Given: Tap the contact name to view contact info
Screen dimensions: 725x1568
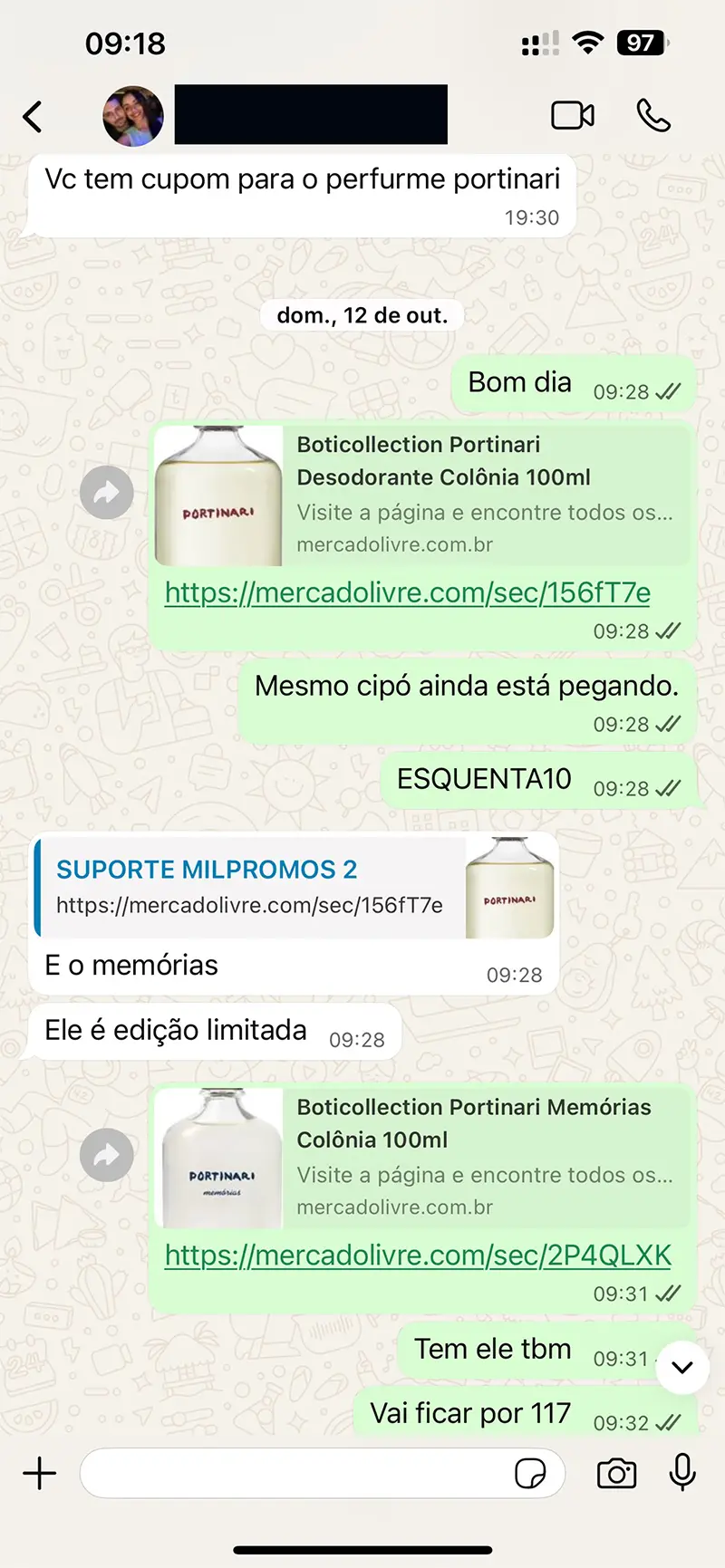Looking at the screenshot, I should (308, 115).
